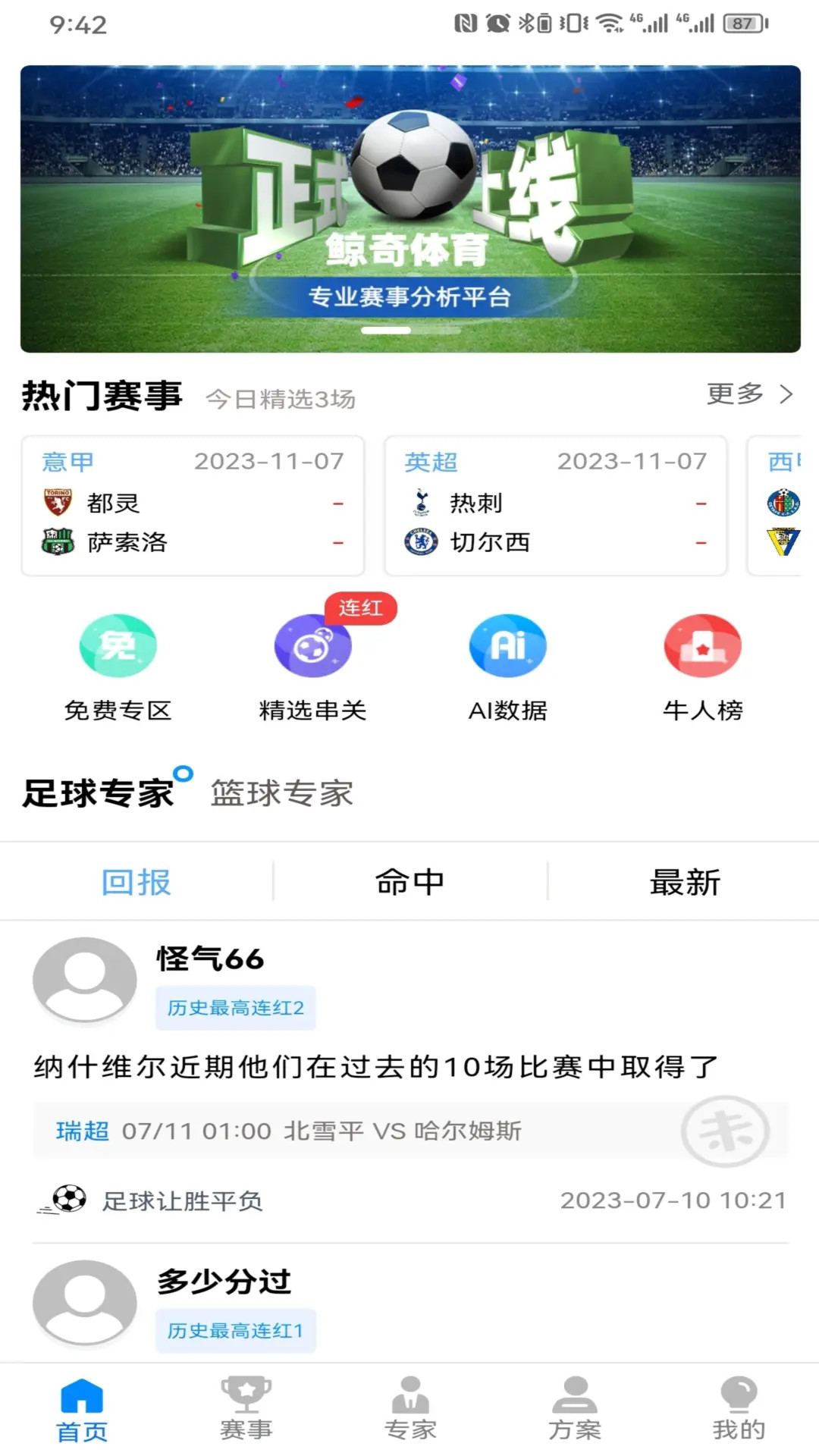The height and width of the screenshot is (1456, 819).
Task: Switch to the 最新 tab
Action: tap(684, 881)
